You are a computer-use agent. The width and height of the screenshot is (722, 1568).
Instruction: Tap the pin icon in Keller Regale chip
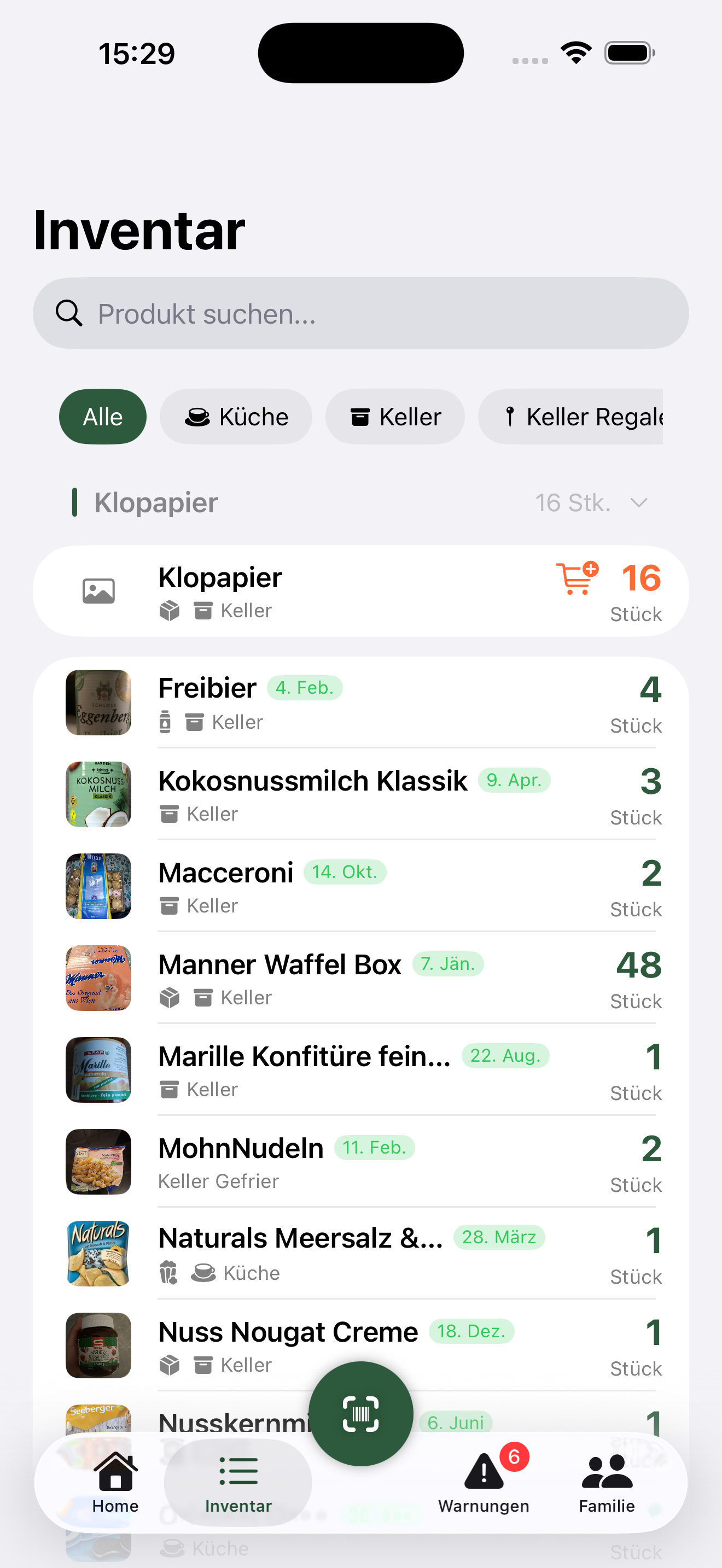click(x=510, y=417)
